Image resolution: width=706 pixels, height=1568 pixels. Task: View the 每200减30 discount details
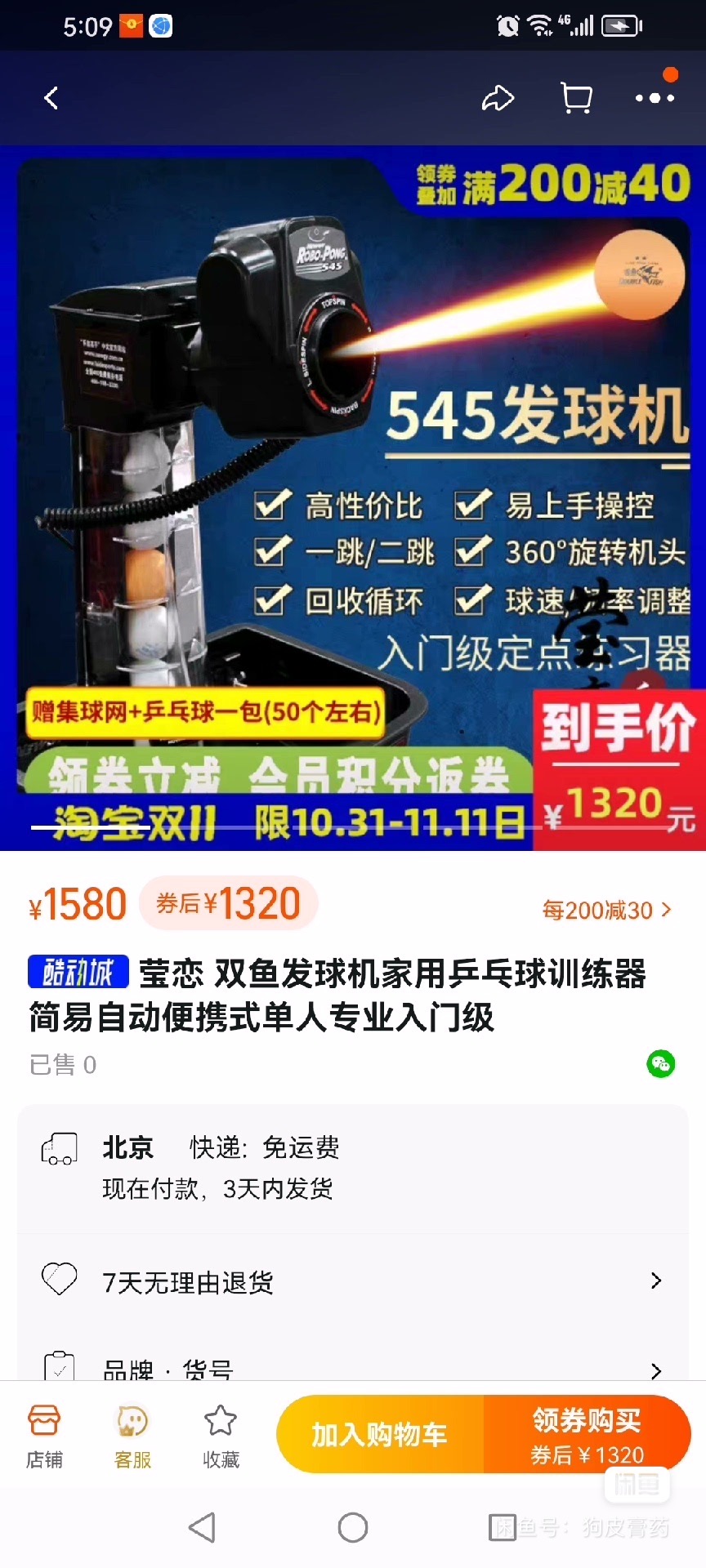606,910
